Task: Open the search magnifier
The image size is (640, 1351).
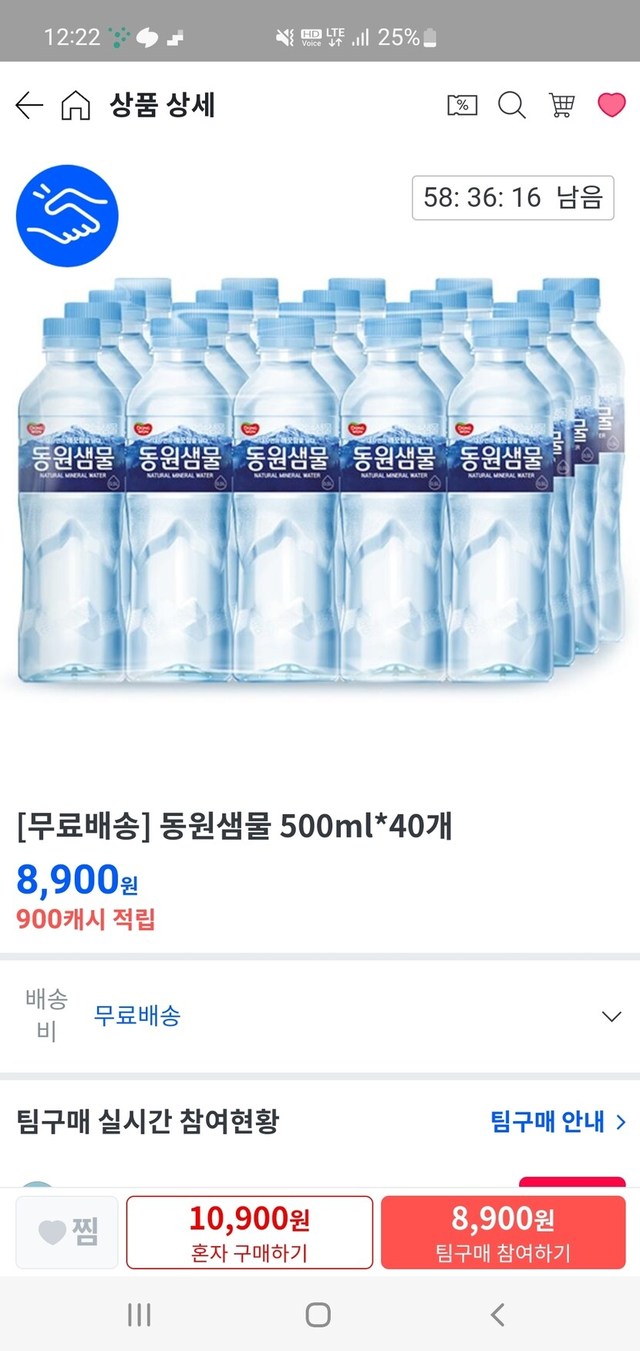Action: (x=511, y=105)
